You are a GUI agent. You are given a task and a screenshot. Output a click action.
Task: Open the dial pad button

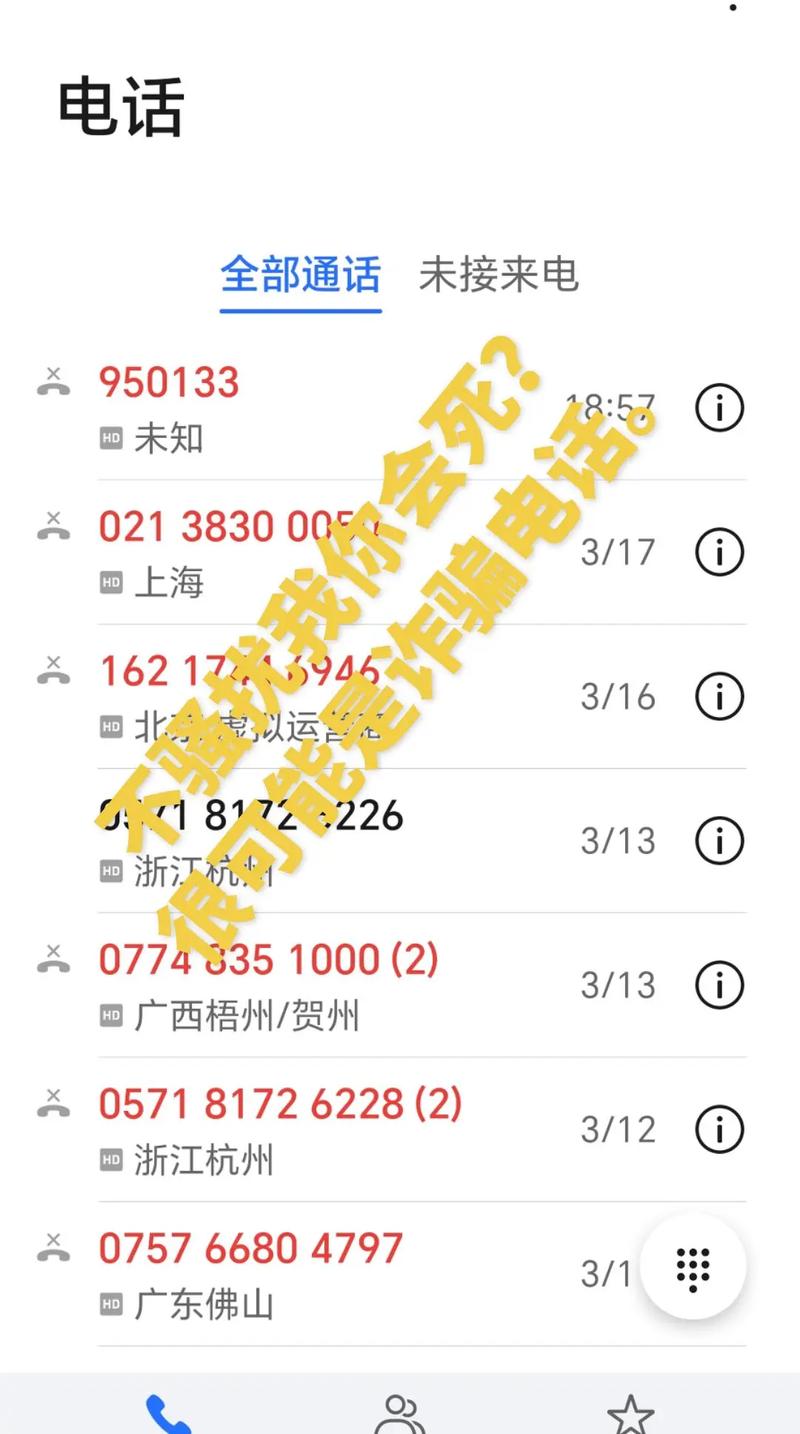[x=693, y=1269]
